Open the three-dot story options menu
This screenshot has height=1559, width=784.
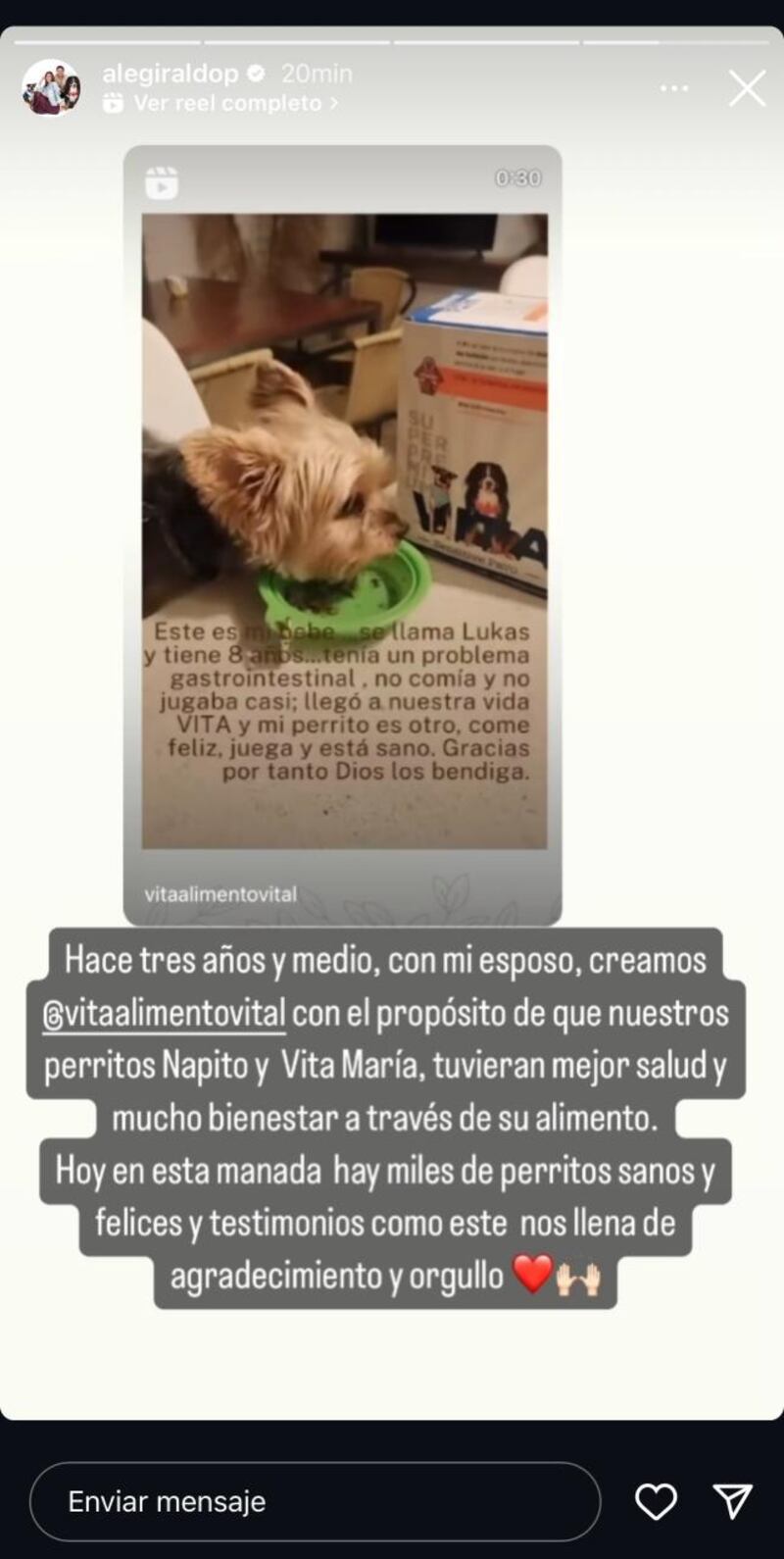tap(674, 89)
